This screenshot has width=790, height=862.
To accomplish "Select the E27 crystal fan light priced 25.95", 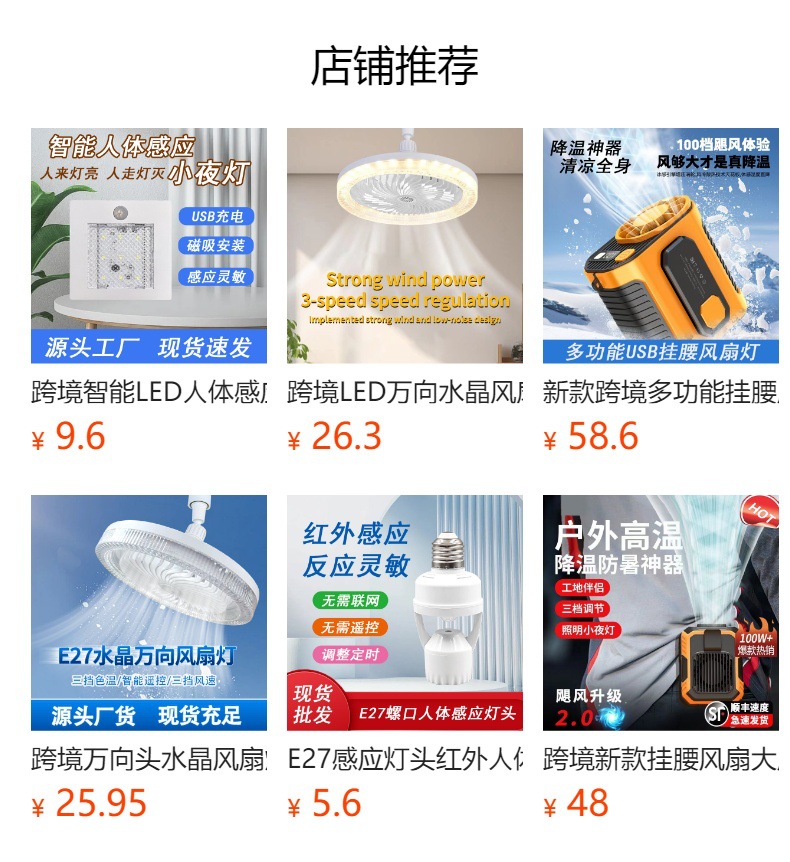I will point(148,612).
